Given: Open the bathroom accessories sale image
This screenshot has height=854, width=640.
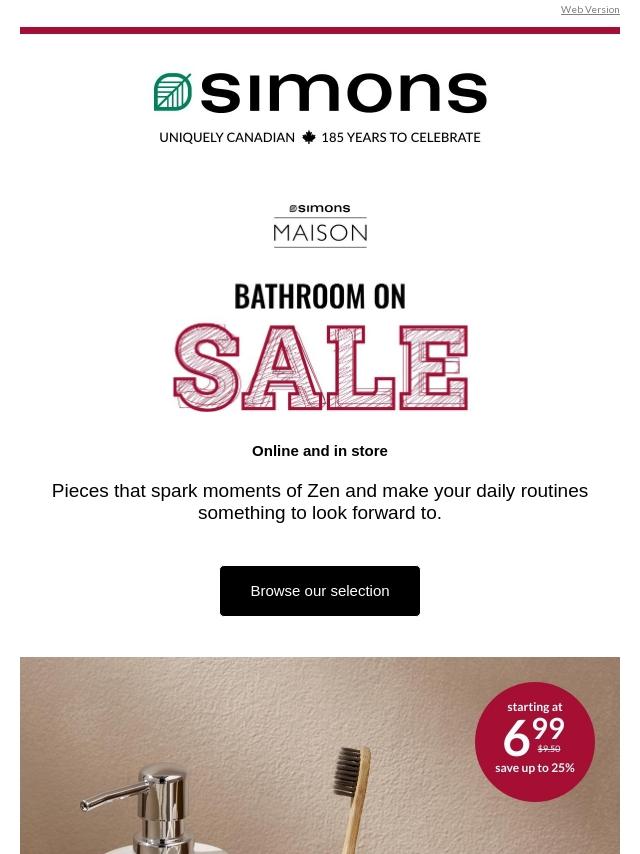Looking at the screenshot, I should 320,755.
